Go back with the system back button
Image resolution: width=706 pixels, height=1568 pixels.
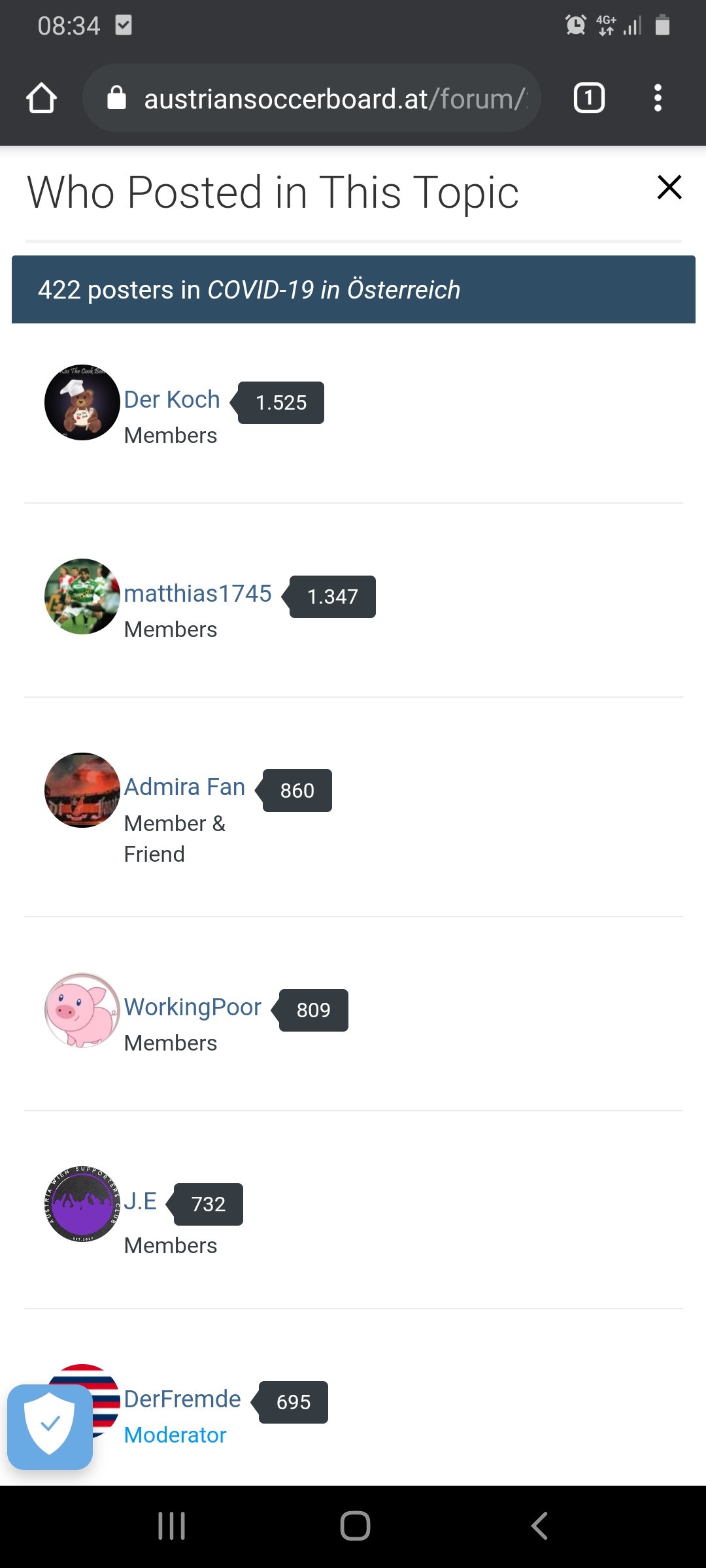coord(539,1526)
